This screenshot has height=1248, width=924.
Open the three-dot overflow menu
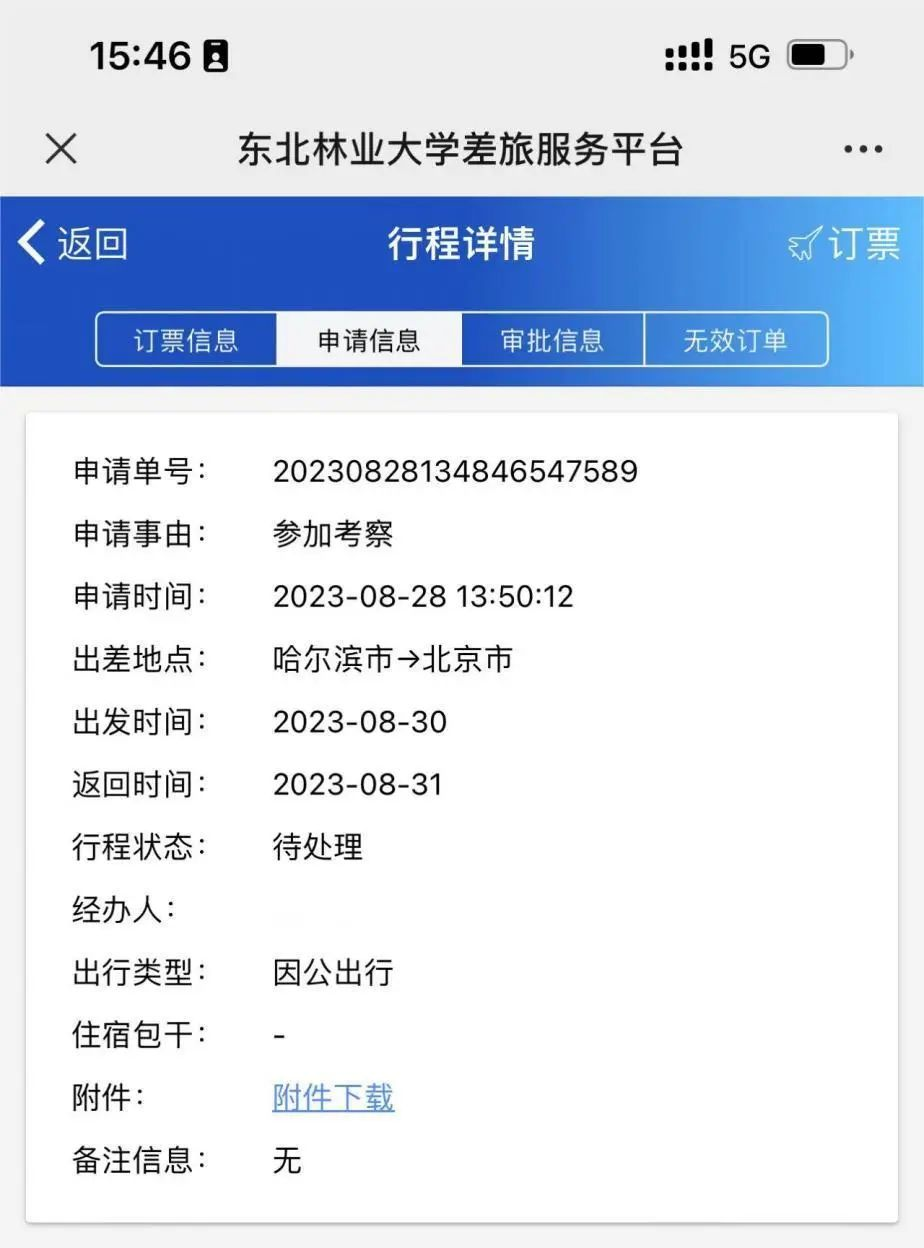point(862,150)
